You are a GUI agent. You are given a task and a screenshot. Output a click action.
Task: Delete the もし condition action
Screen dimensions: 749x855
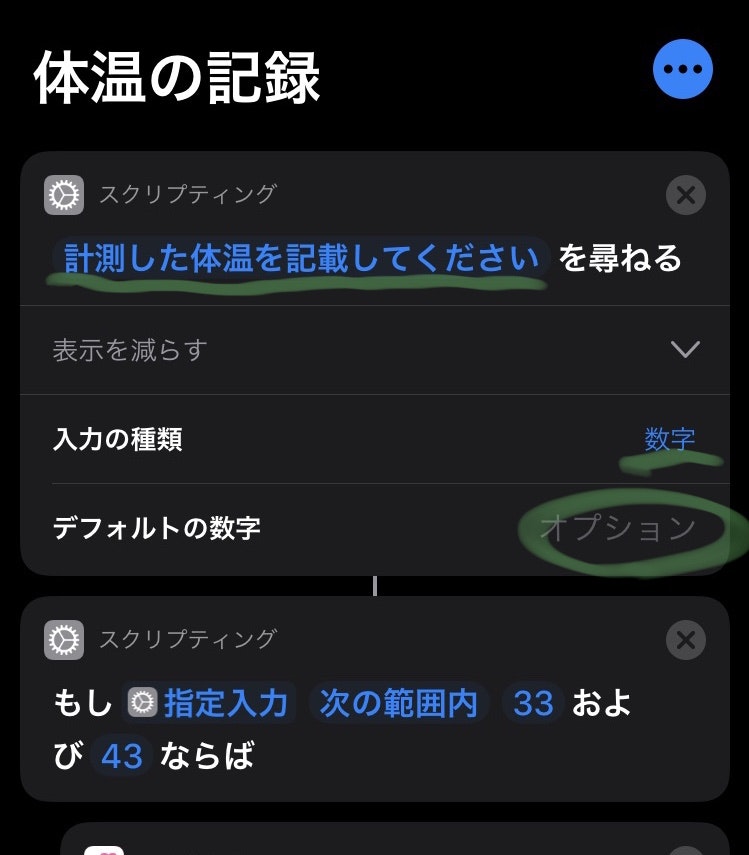point(685,640)
